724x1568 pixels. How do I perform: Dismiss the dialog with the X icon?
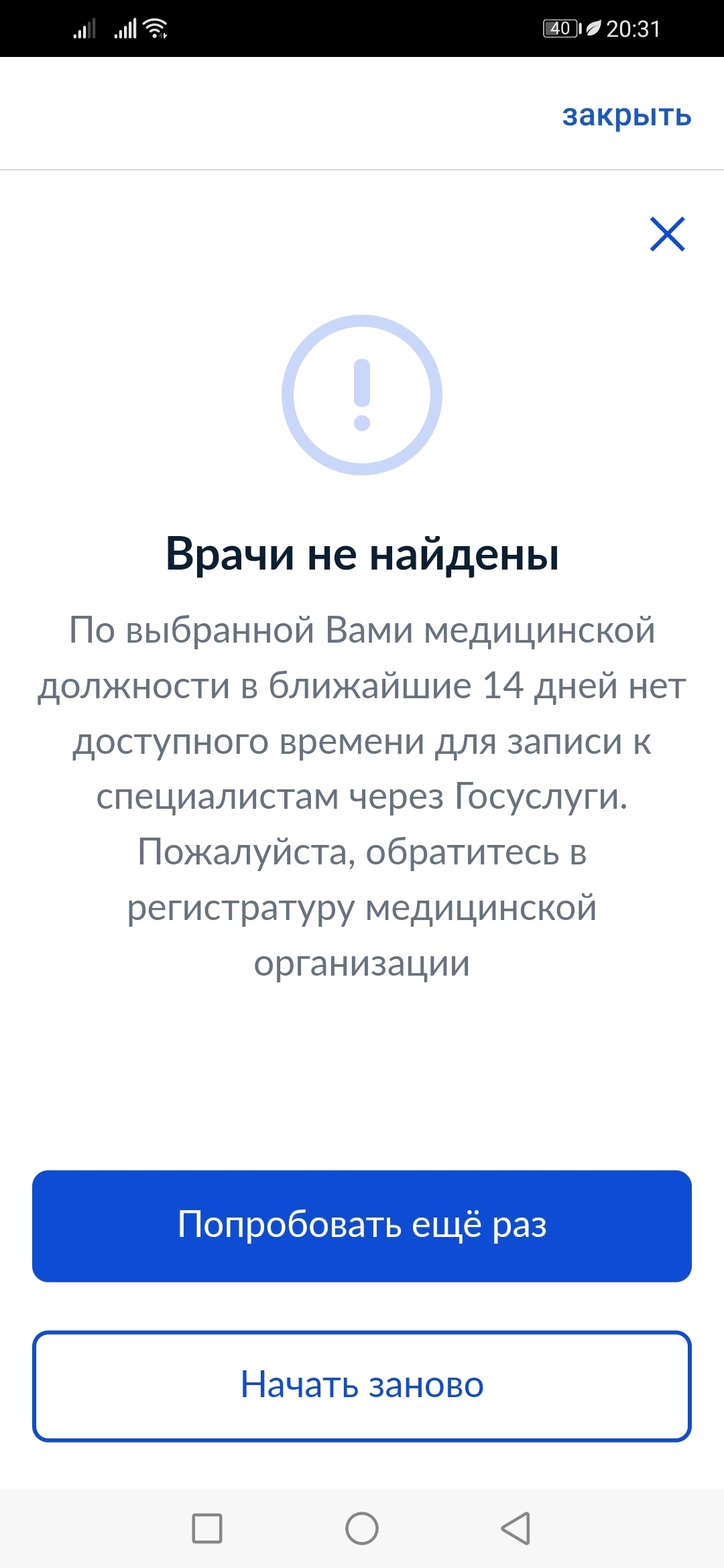[x=667, y=234]
